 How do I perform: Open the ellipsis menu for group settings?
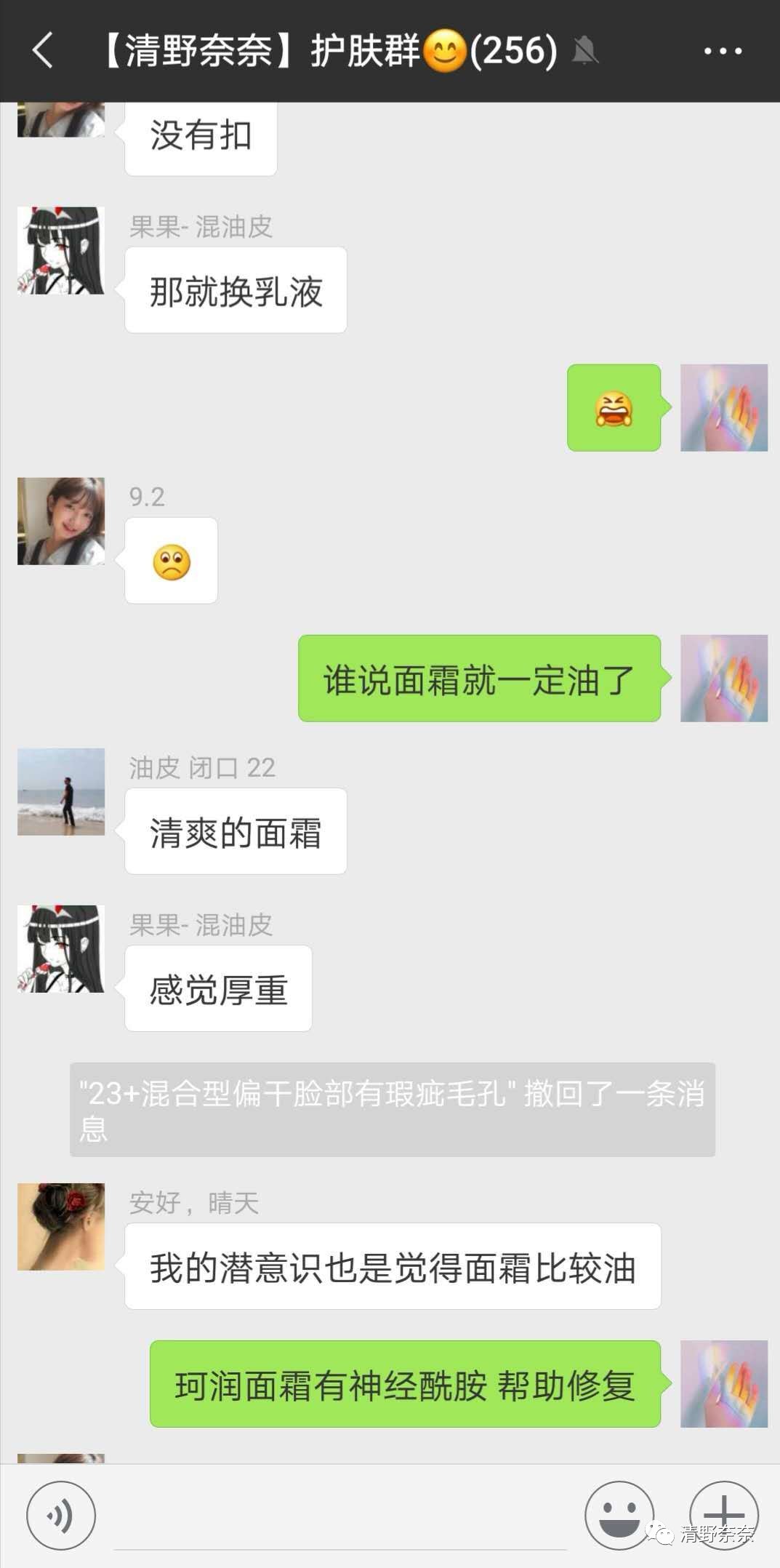pyautogui.click(x=723, y=51)
